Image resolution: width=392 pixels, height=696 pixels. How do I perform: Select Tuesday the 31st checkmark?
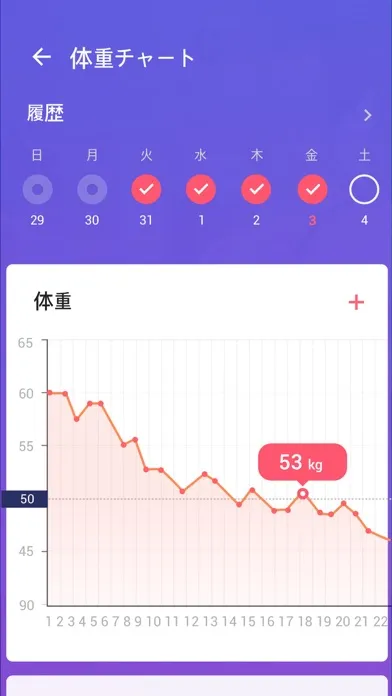click(x=146, y=190)
